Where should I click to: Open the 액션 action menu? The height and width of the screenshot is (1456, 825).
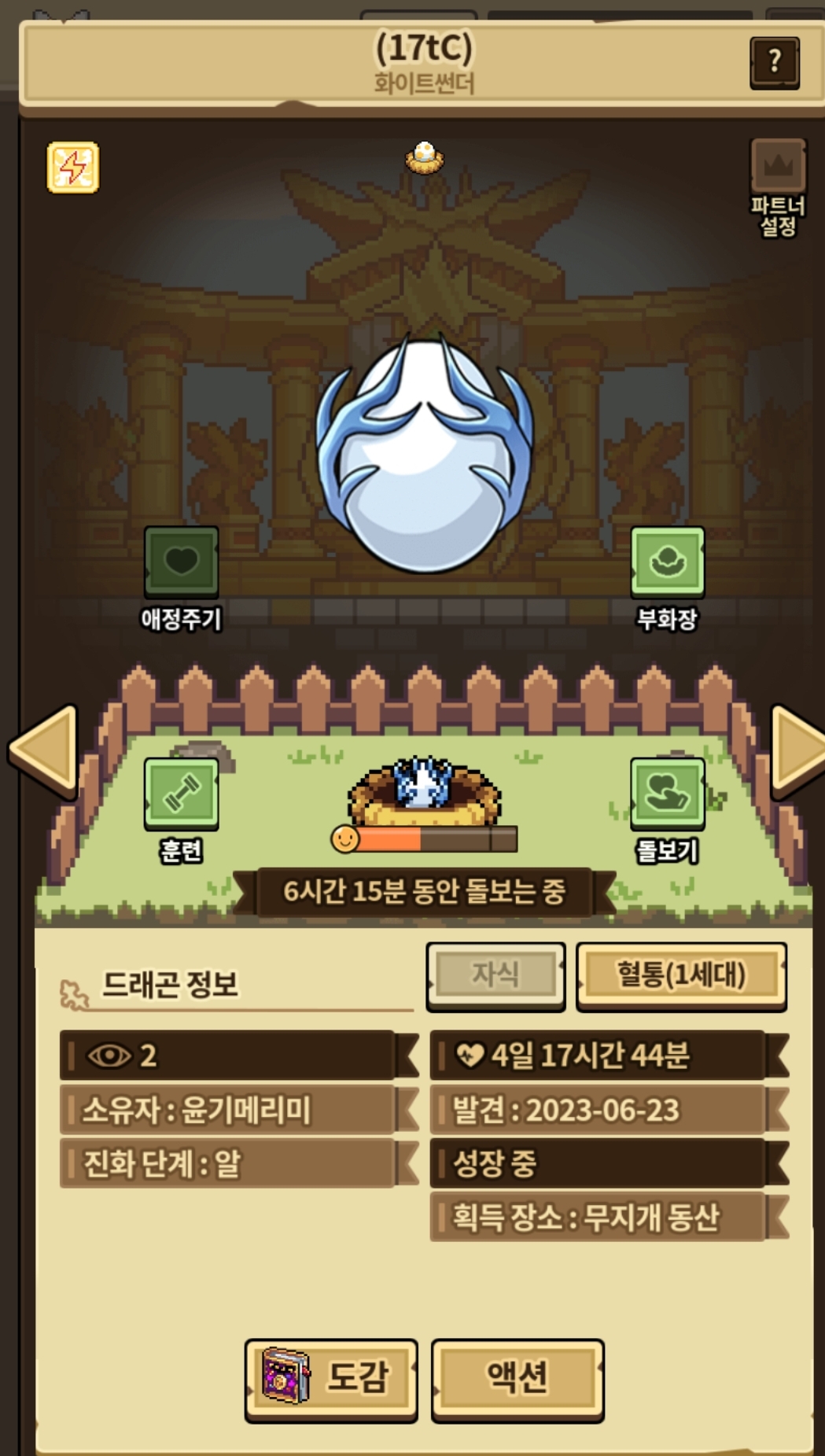tap(517, 1378)
